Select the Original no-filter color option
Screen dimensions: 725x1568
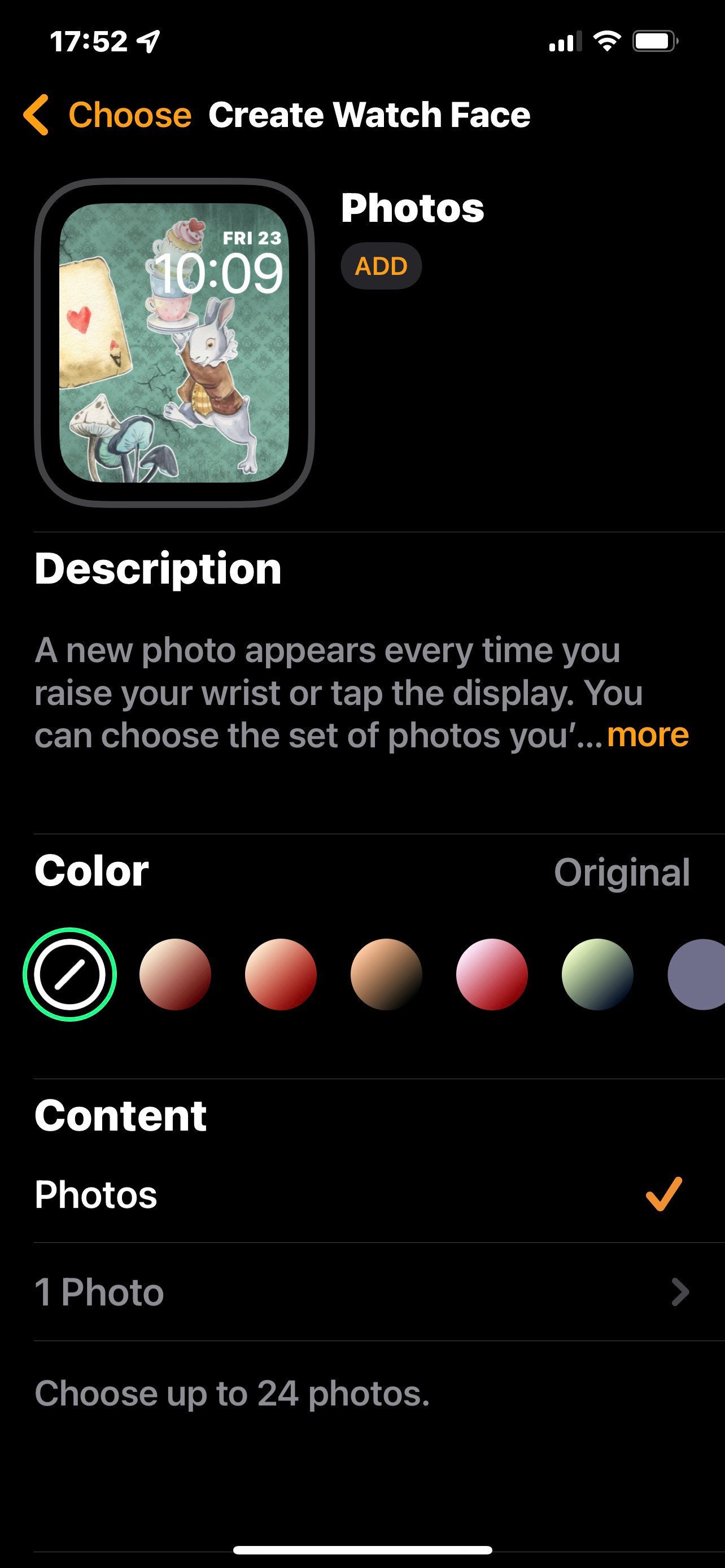70,975
